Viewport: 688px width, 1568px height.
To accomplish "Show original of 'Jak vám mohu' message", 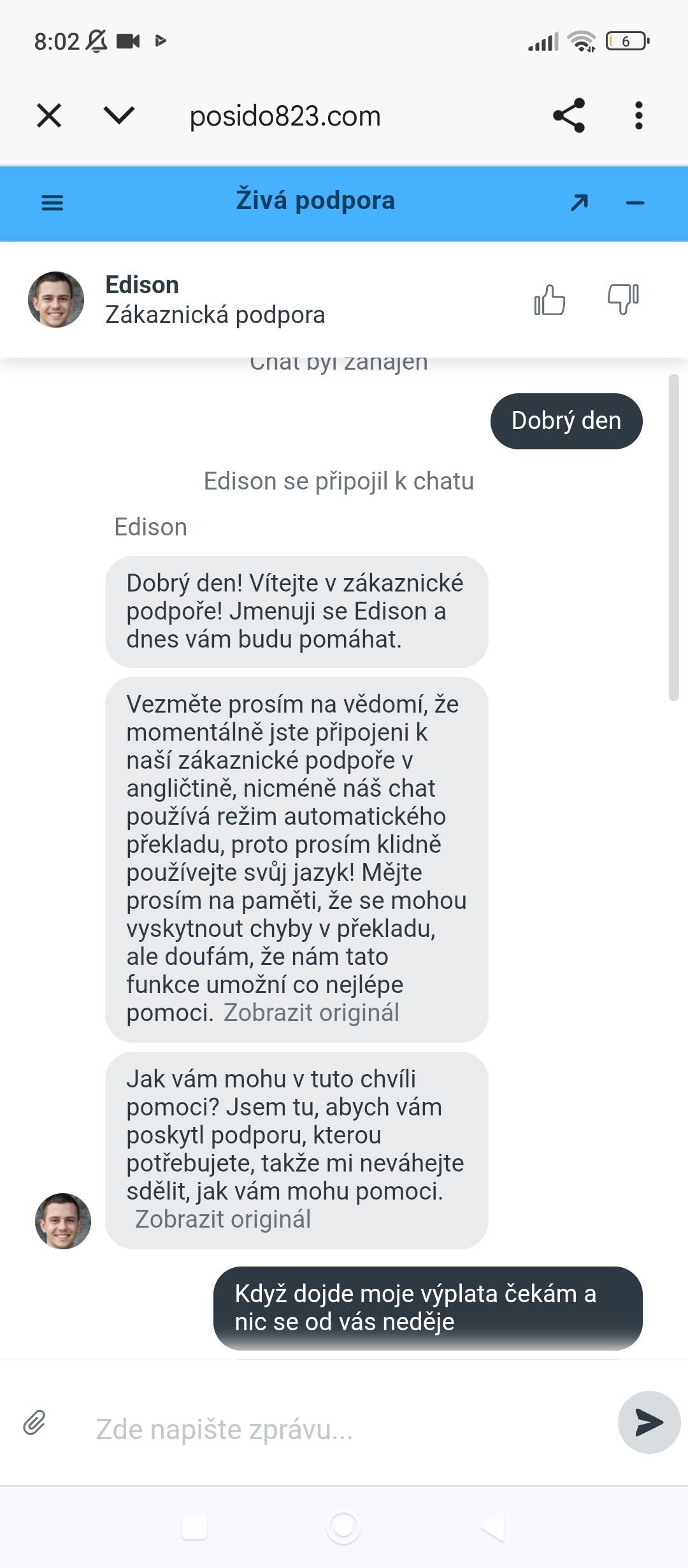I will click(x=223, y=1219).
